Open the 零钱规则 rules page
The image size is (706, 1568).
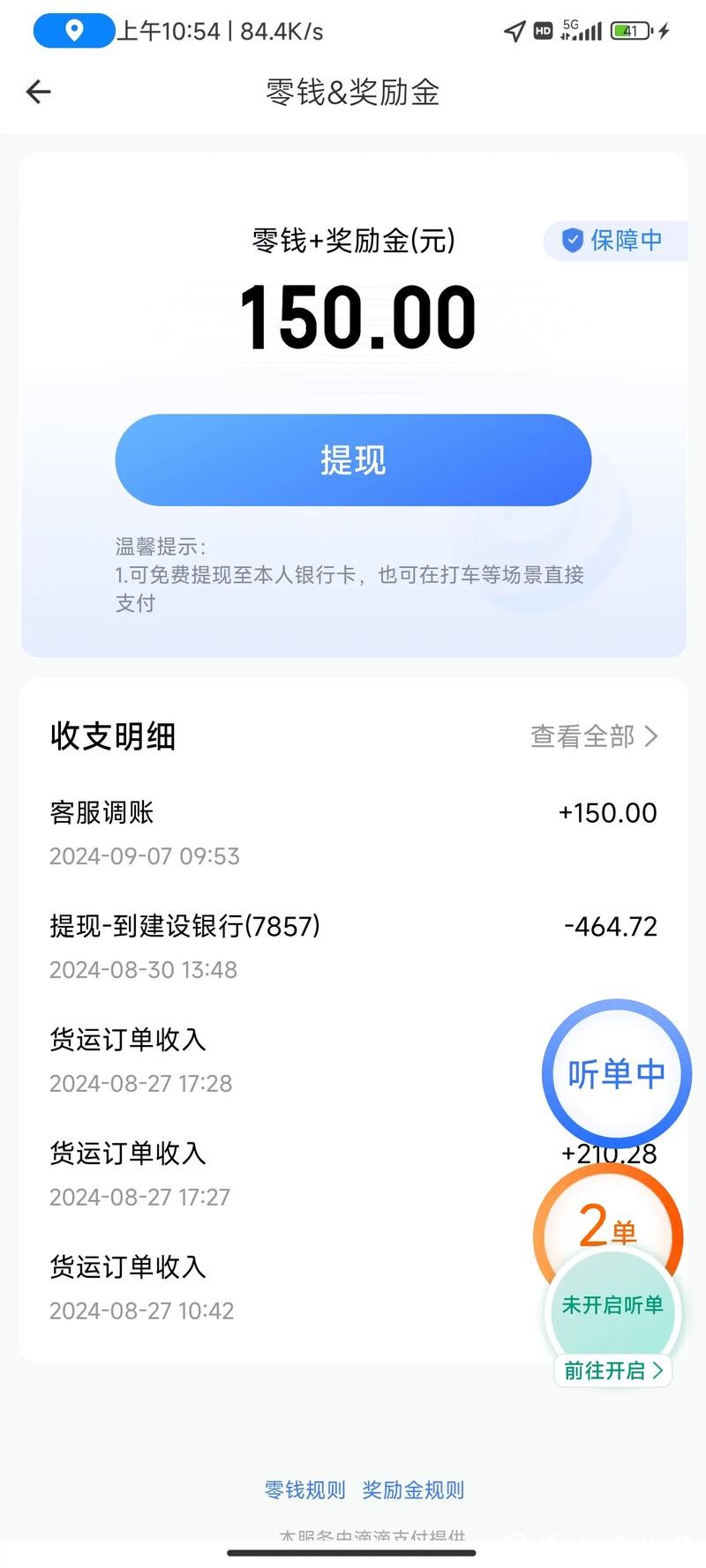304,1490
